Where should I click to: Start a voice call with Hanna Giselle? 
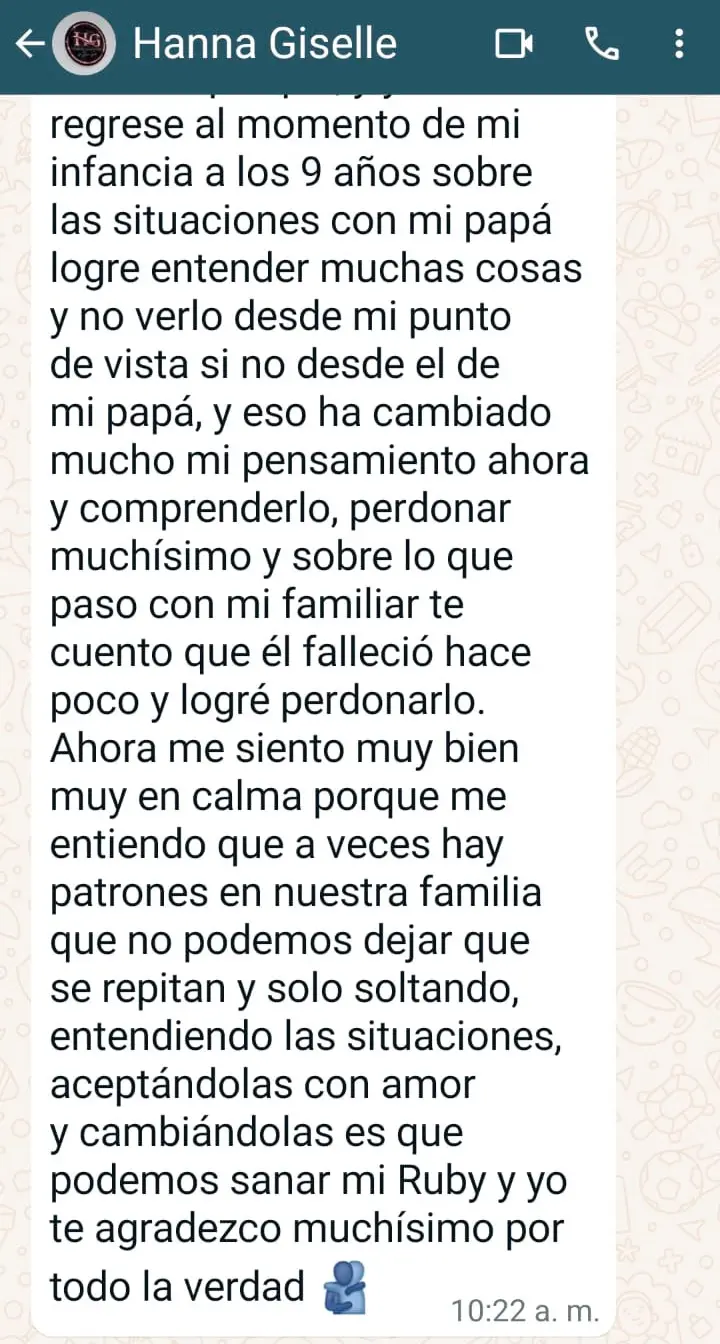tap(601, 43)
